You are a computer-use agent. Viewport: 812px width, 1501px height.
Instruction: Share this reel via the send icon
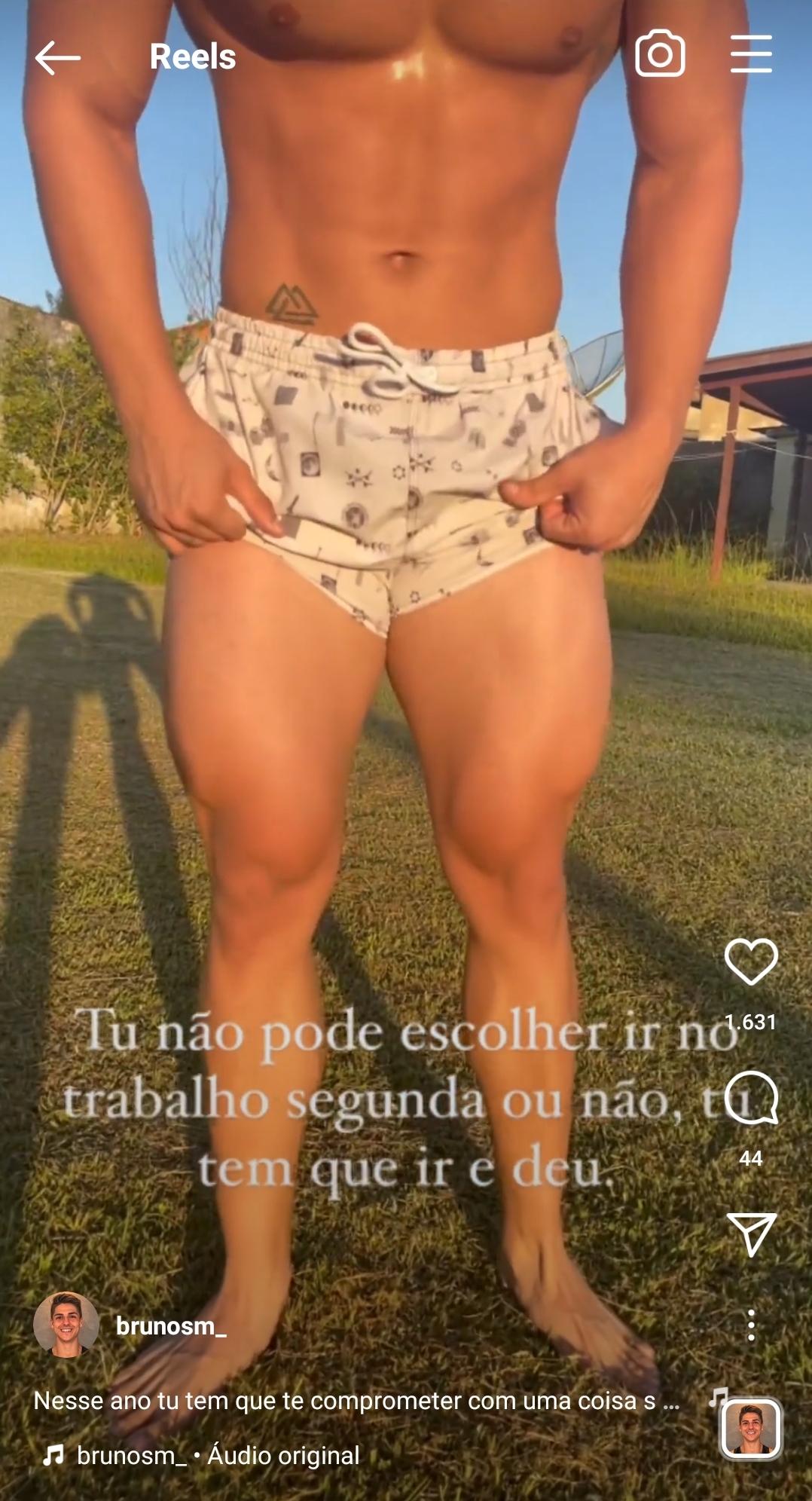click(751, 1234)
